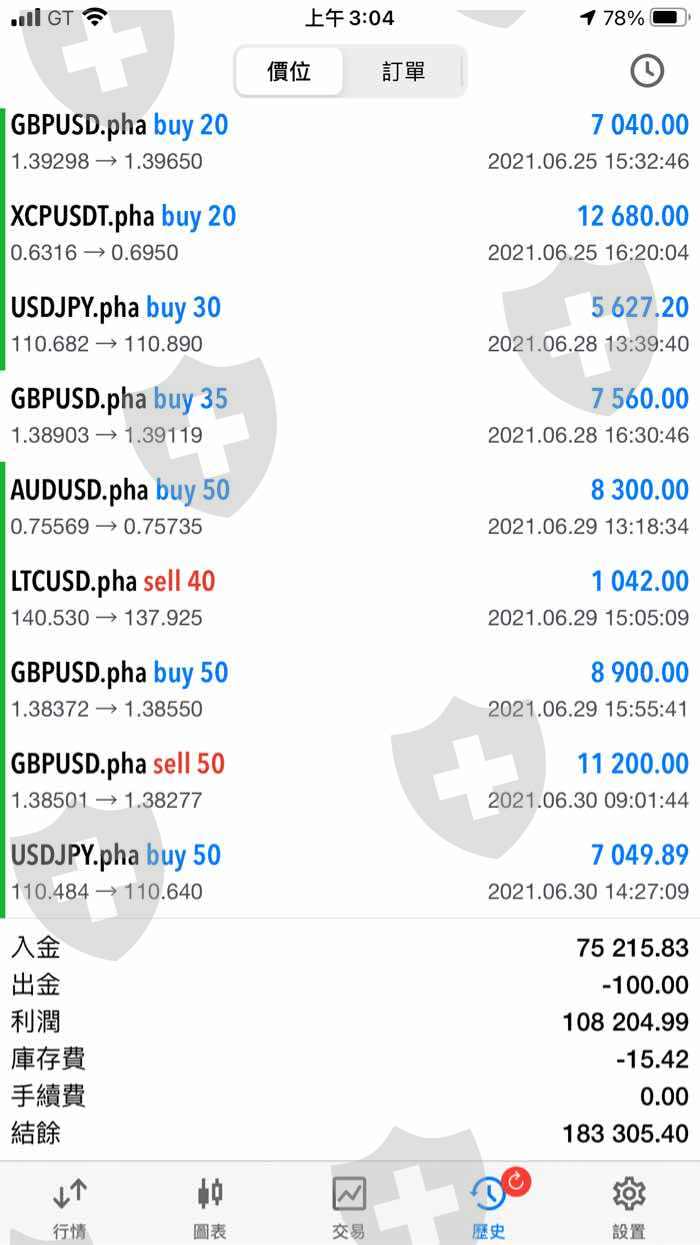700x1245 pixels.
Task: Go to the 交易 trade tab
Action: 349,1207
